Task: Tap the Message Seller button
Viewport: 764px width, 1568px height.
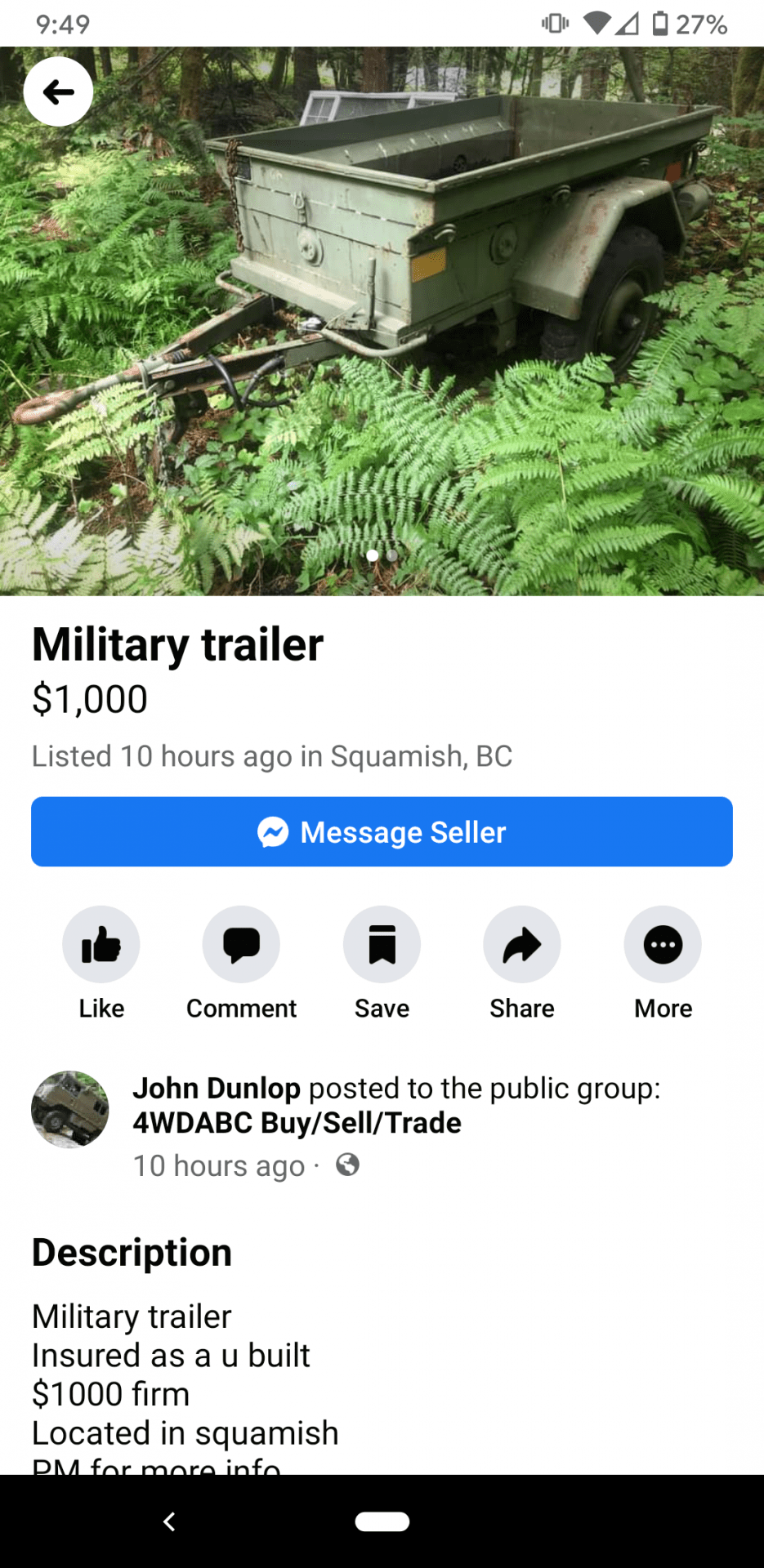Action: (382, 831)
